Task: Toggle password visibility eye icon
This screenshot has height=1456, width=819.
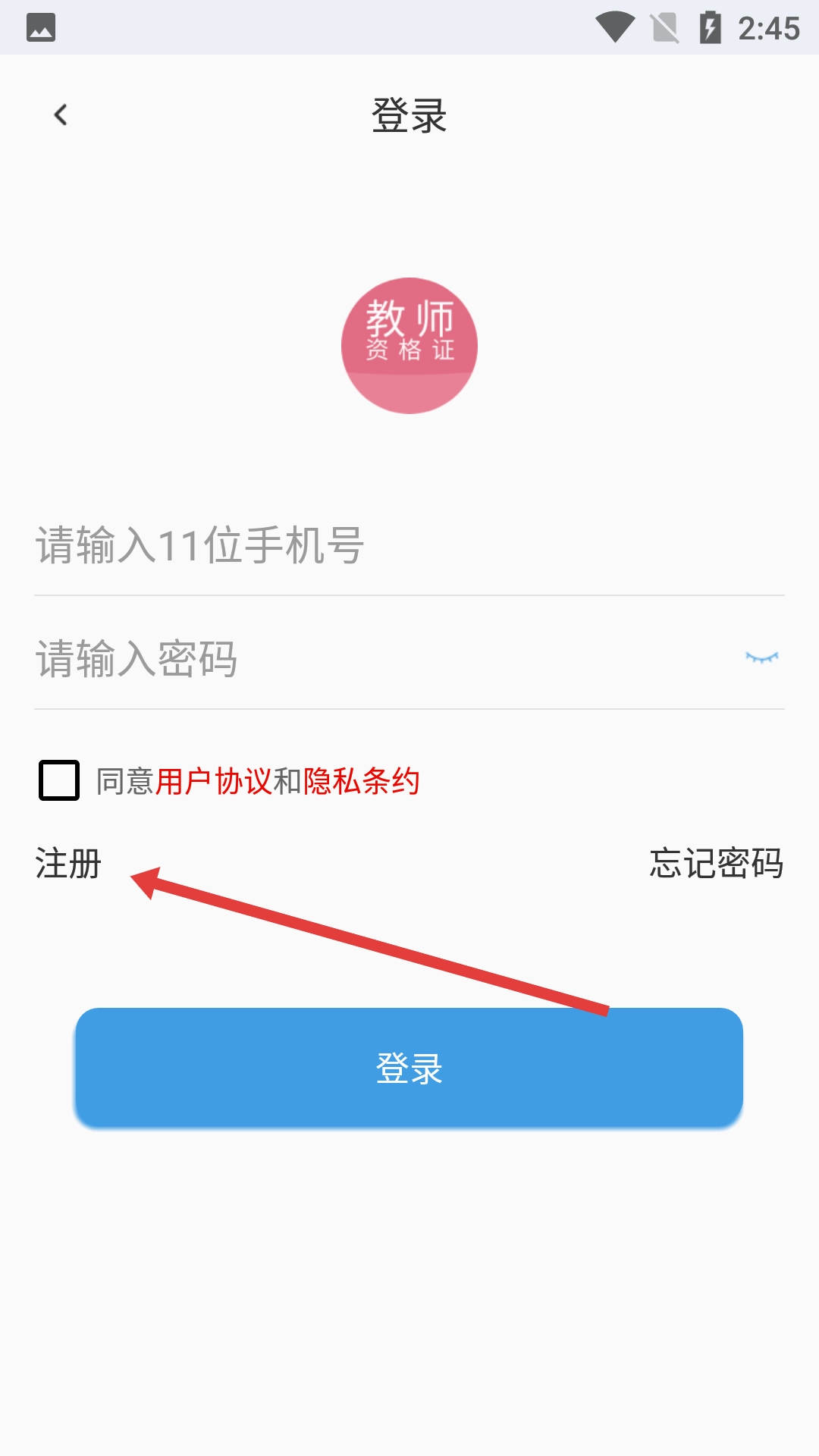Action: pyautogui.click(x=761, y=657)
